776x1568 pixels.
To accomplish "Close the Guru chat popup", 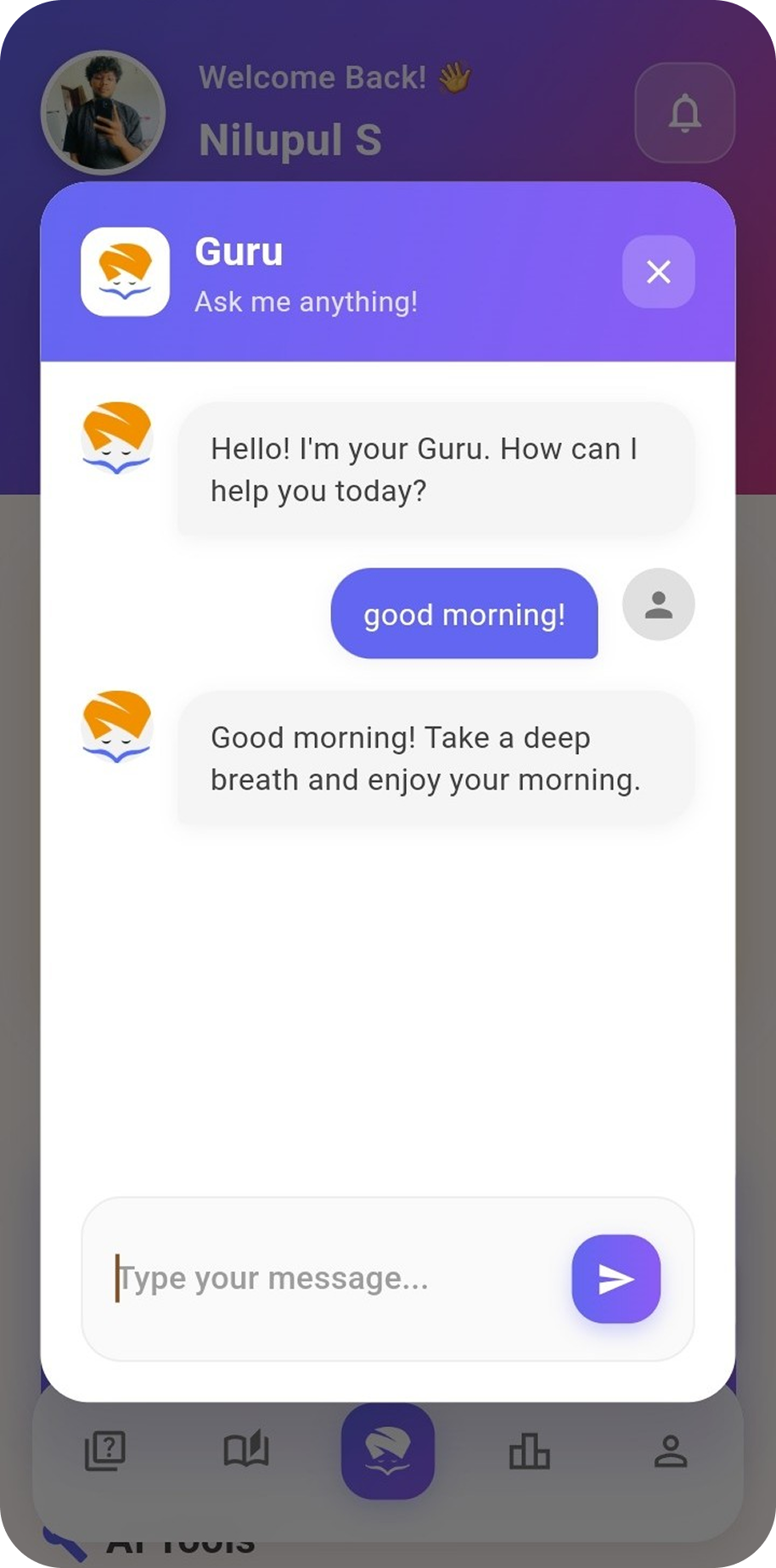I will tap(658, 273).
